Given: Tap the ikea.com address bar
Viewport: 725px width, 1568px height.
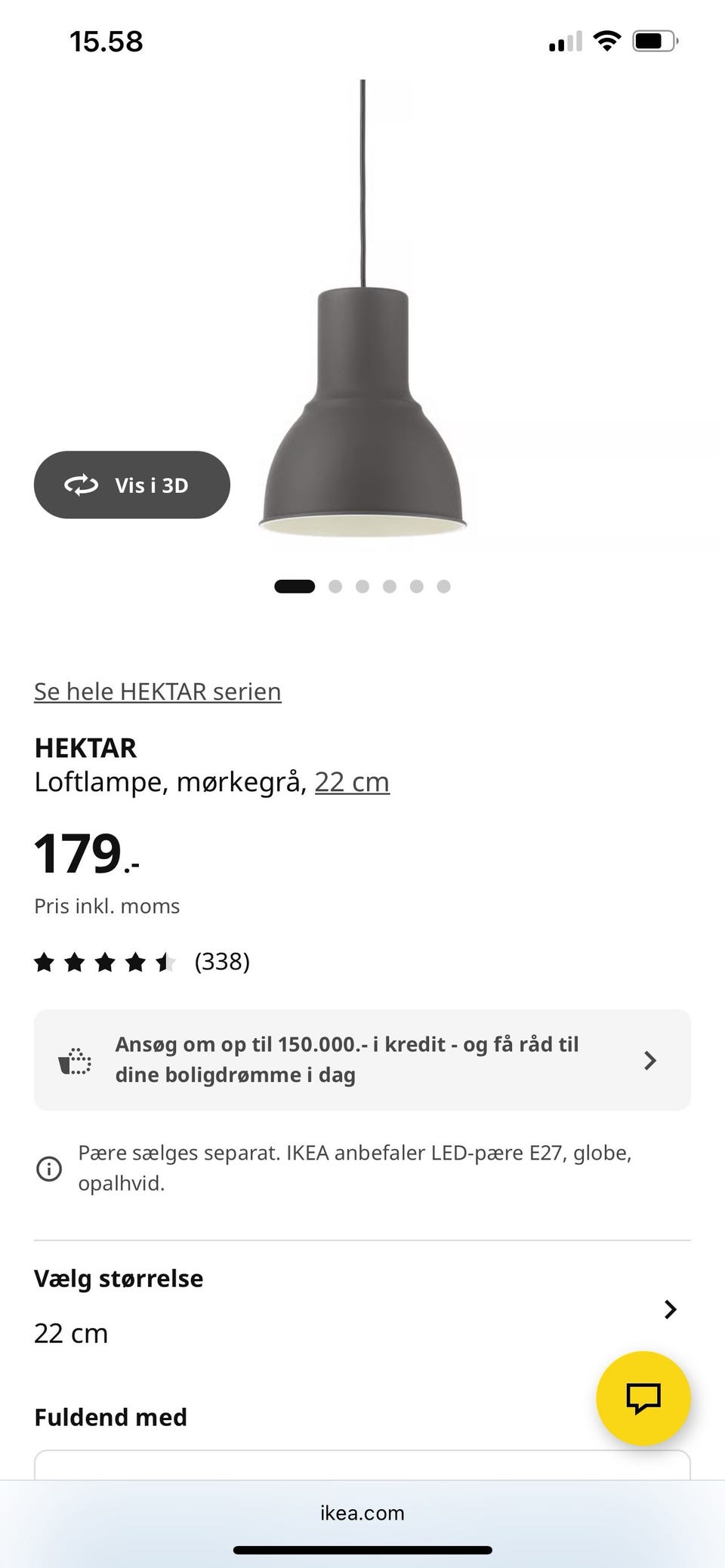Looking at the screenshot, I should (362, 1513).
